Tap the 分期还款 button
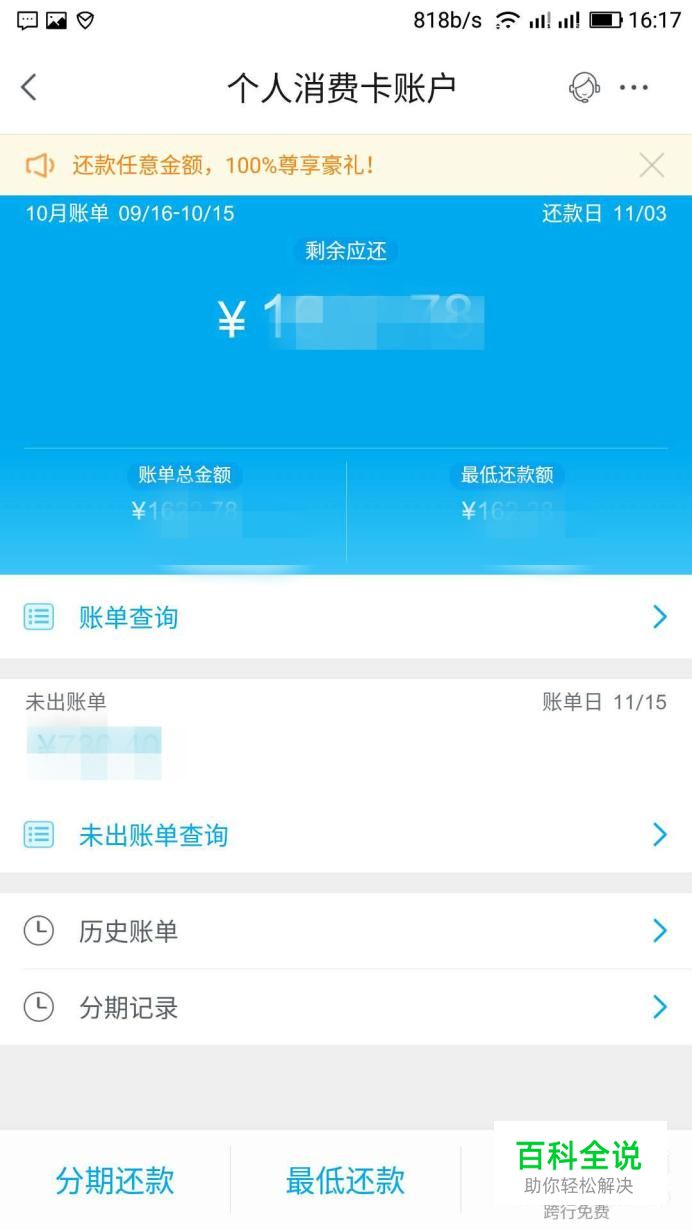Viewport: 692px width, 1230px height. pyautogui.click(x=115, y=1180)
